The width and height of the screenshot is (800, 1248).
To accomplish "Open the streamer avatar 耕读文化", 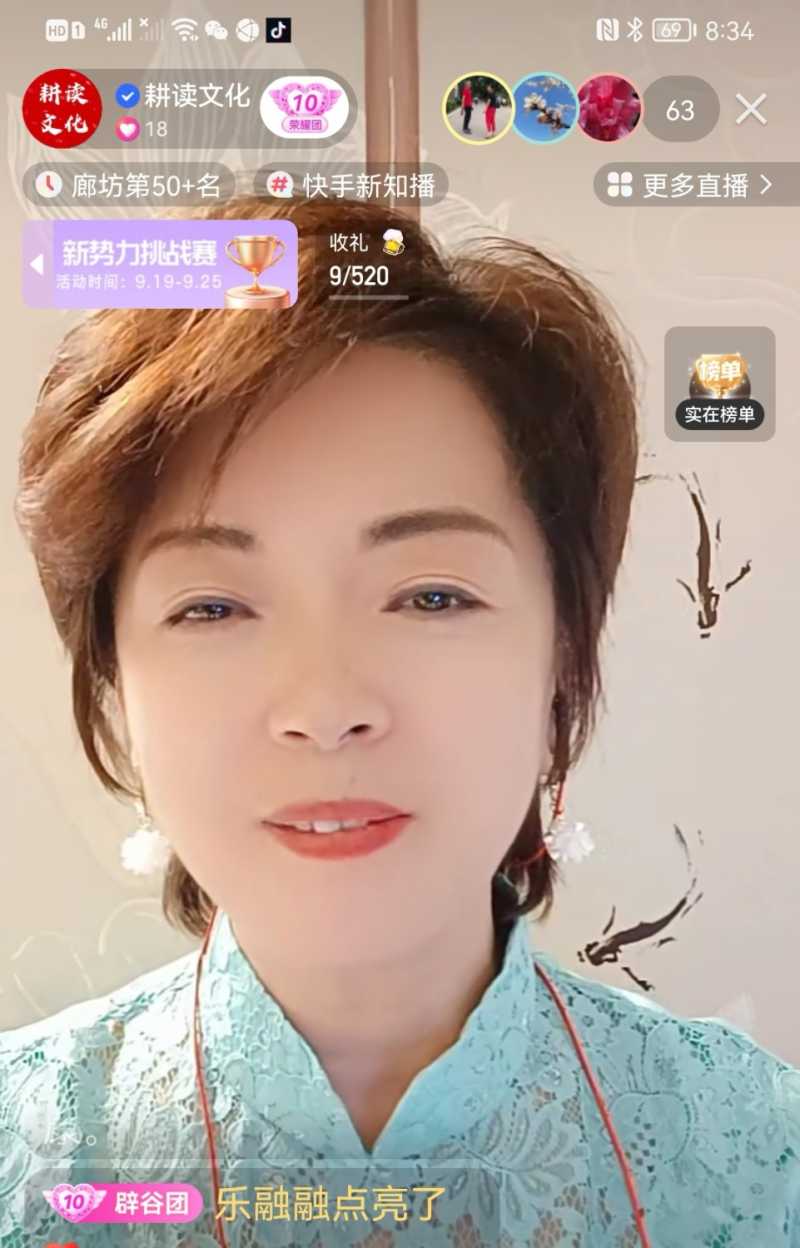I will click(64, 104).
